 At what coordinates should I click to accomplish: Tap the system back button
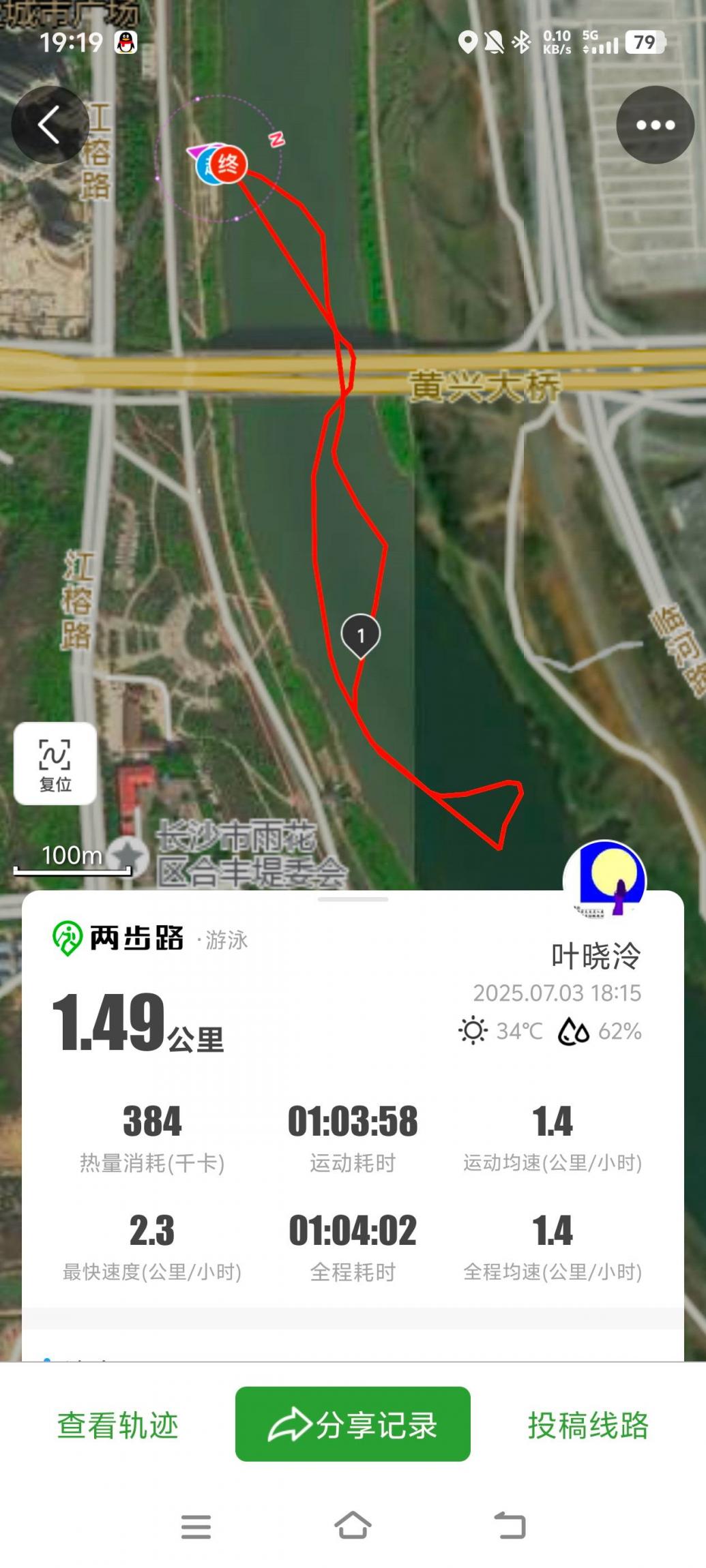[510, 1526]
